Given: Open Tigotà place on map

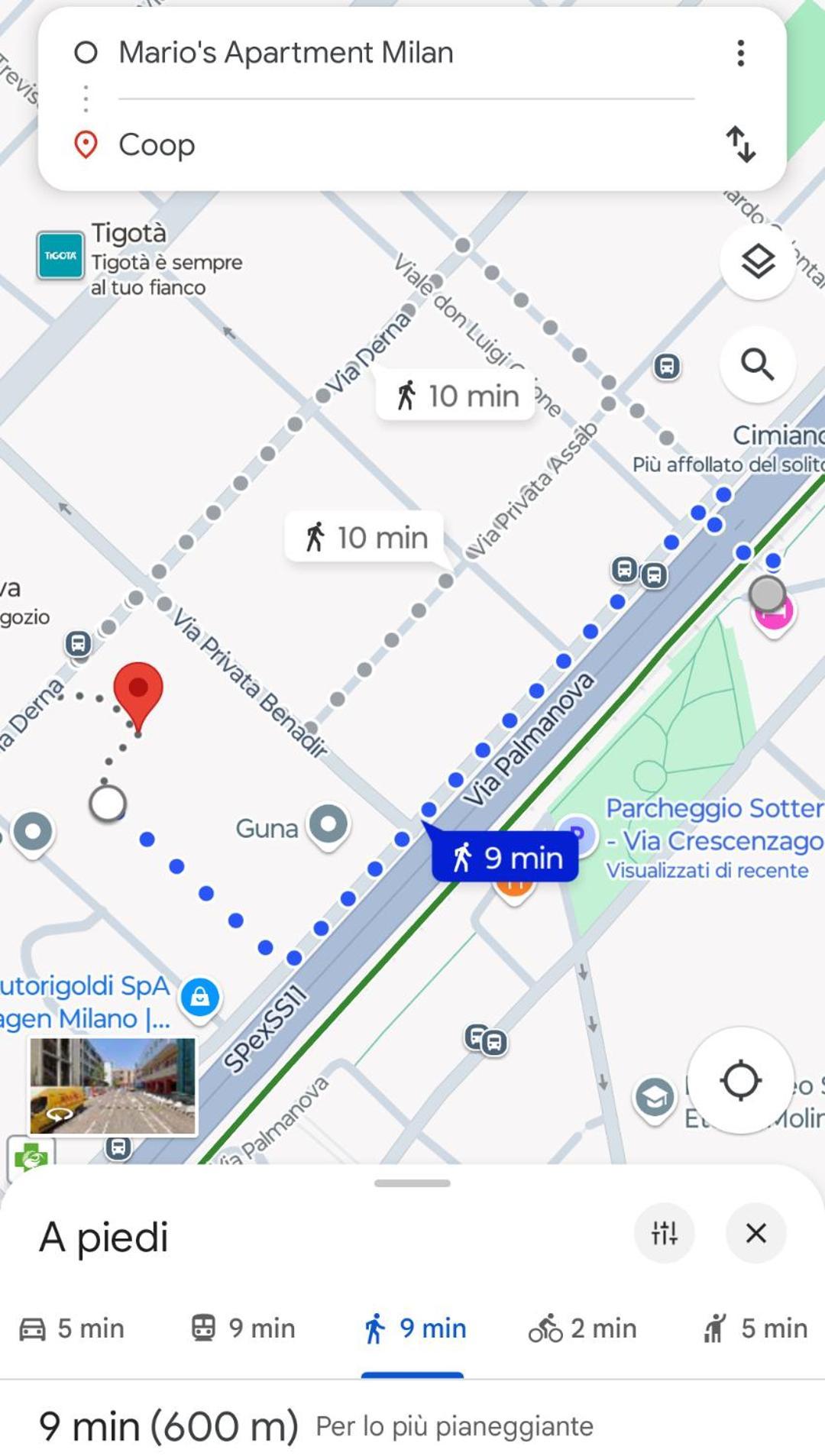Looking at the screenshot, I should tap(61, 255).
